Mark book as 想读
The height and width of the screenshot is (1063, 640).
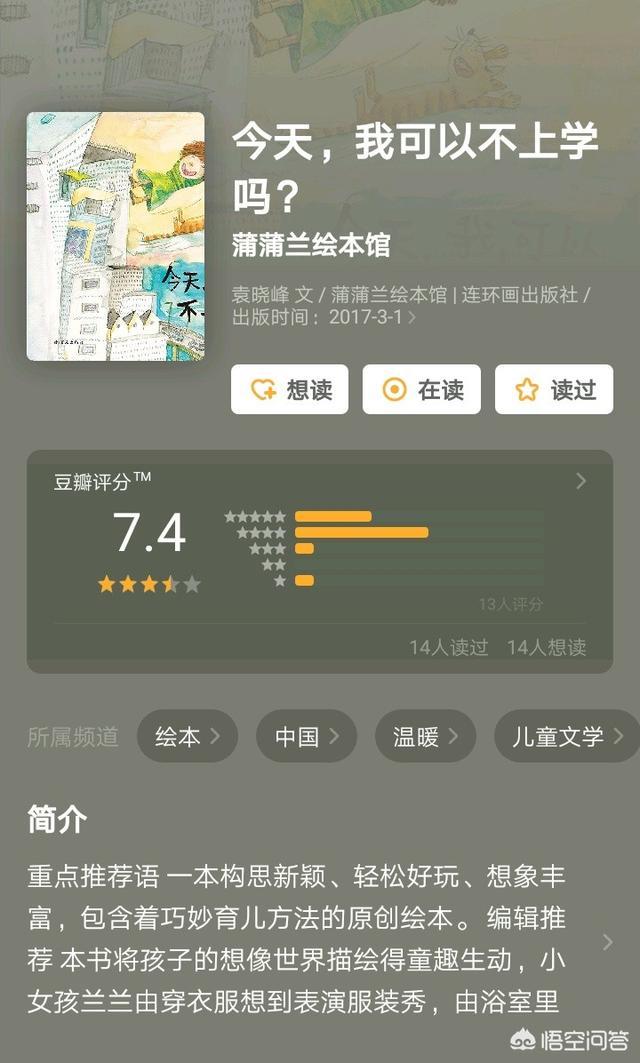(x=289, y=390)
